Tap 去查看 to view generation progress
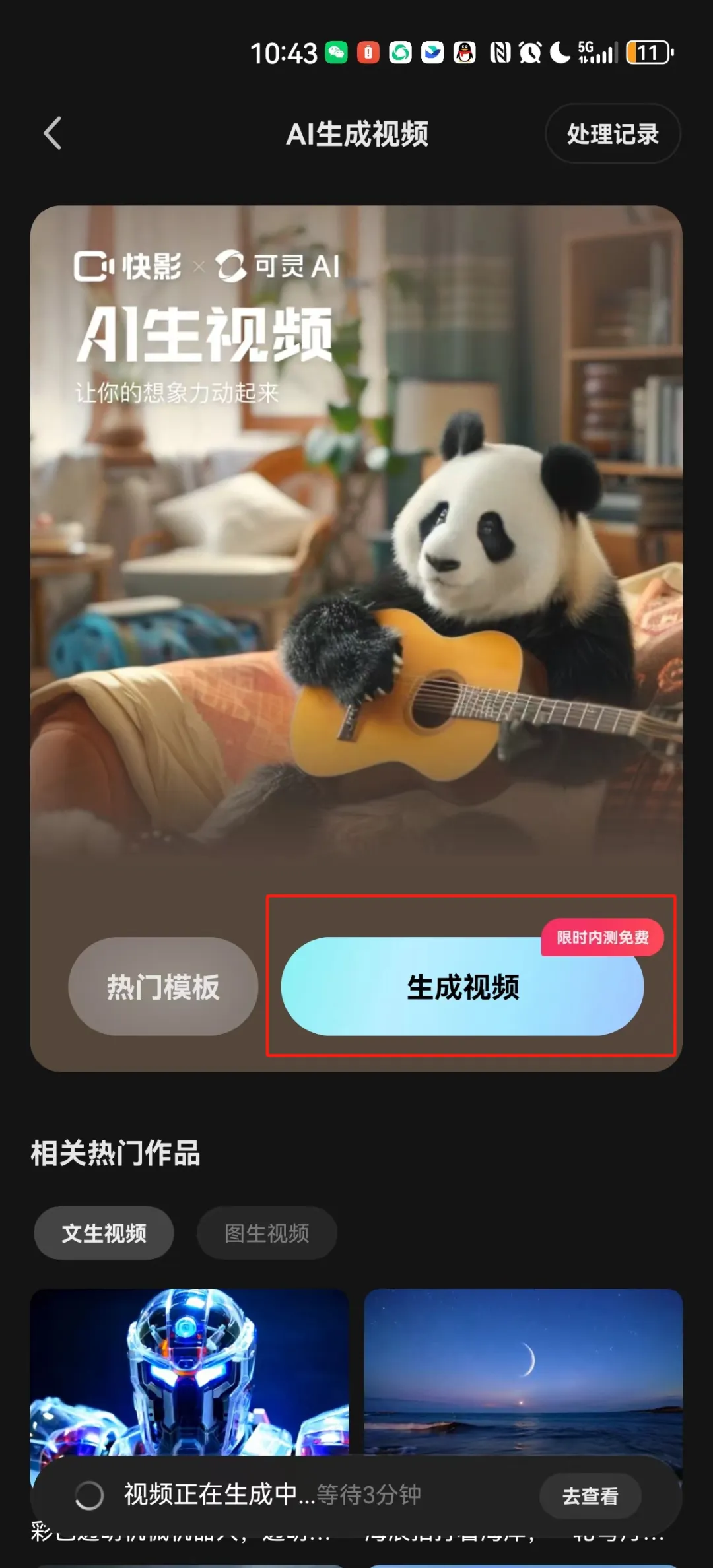 coord(590,1495)
